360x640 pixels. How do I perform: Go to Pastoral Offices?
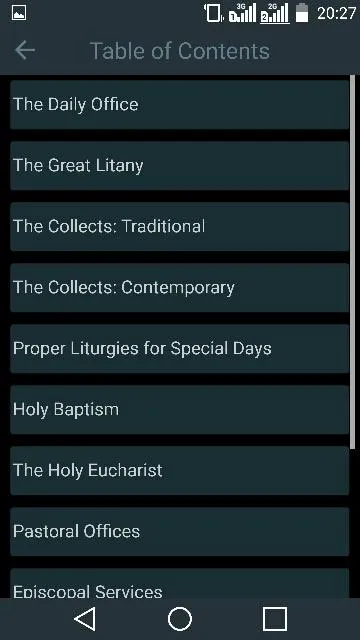tap(180, 531)
